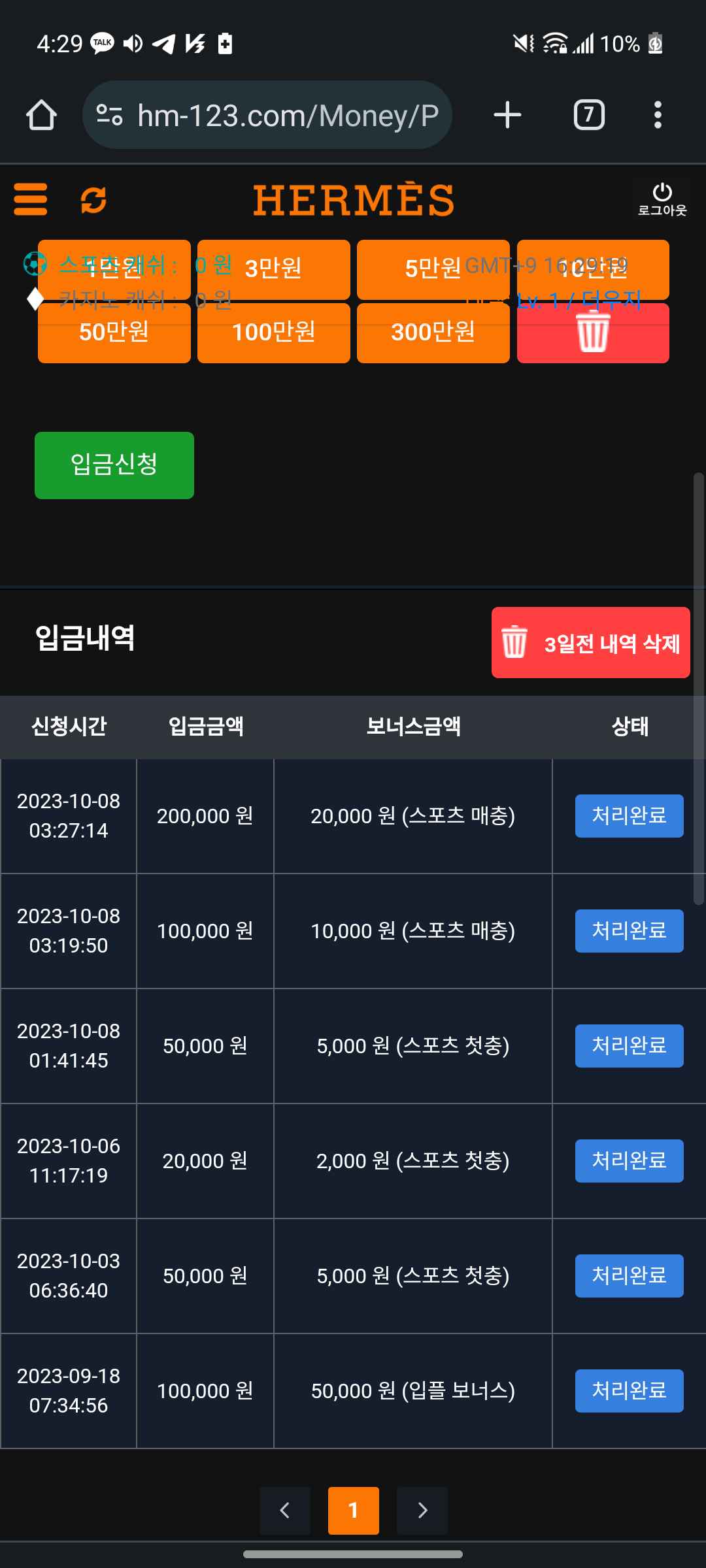Open the hamburger menu
Screen dimensions: 706x1568
tap(31, 199)
